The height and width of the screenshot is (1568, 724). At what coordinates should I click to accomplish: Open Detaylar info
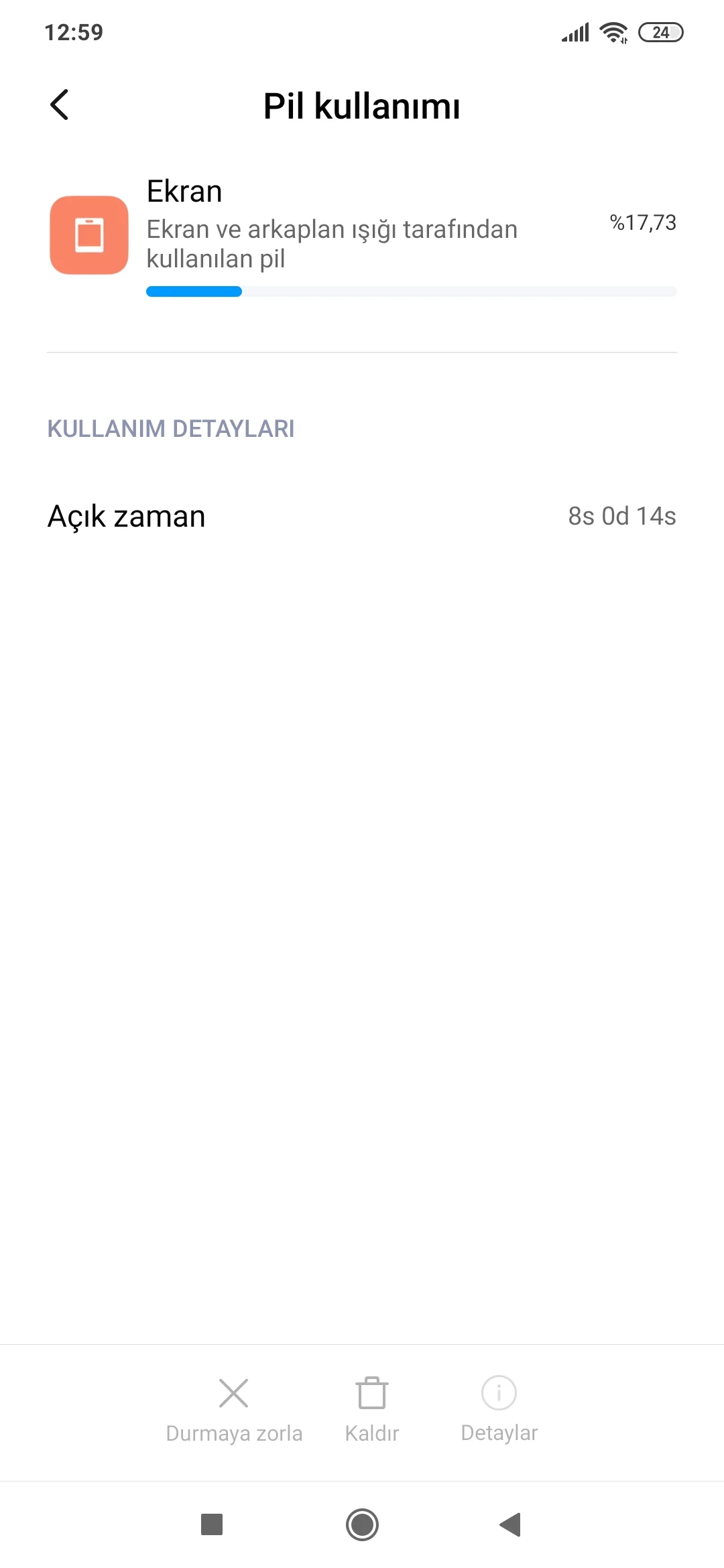[499, 1409]
